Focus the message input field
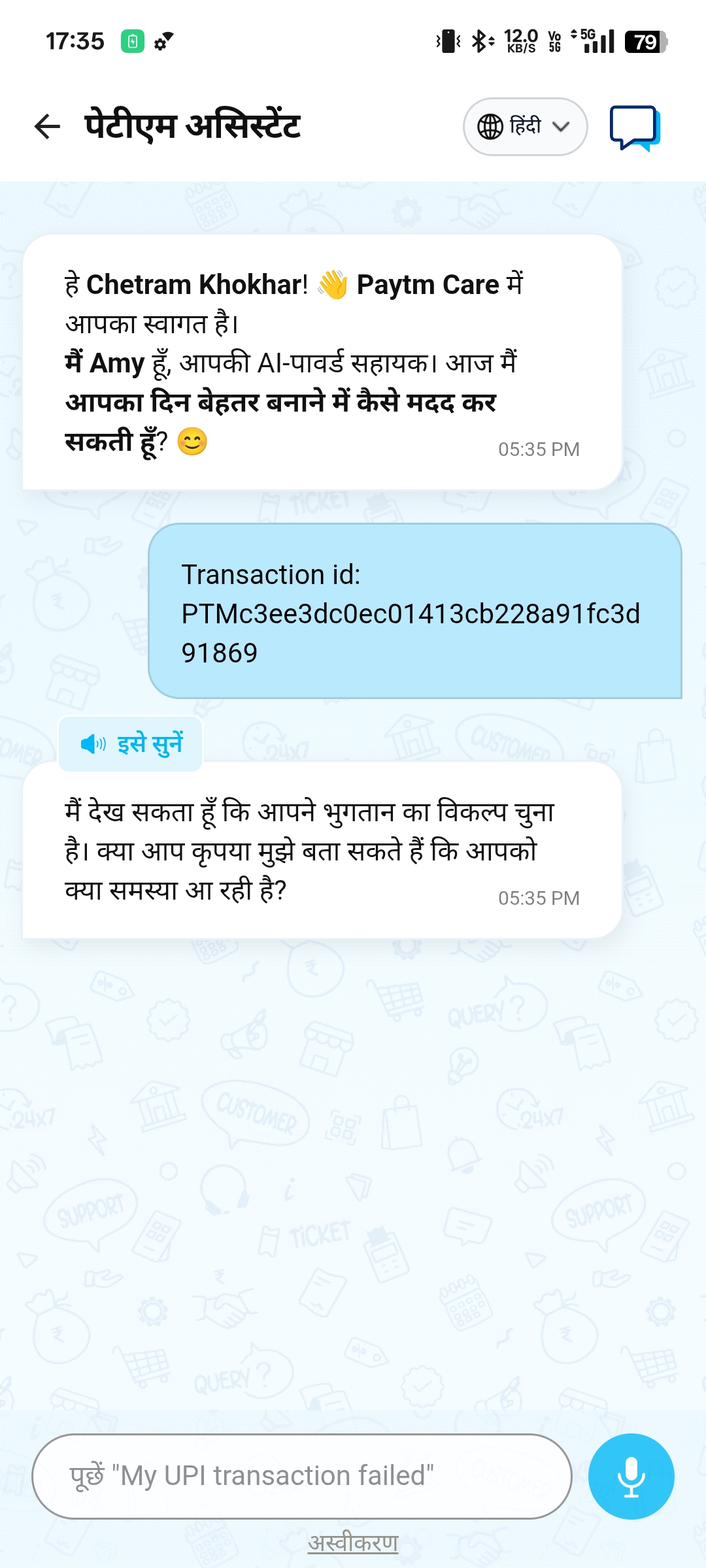 301,1476
